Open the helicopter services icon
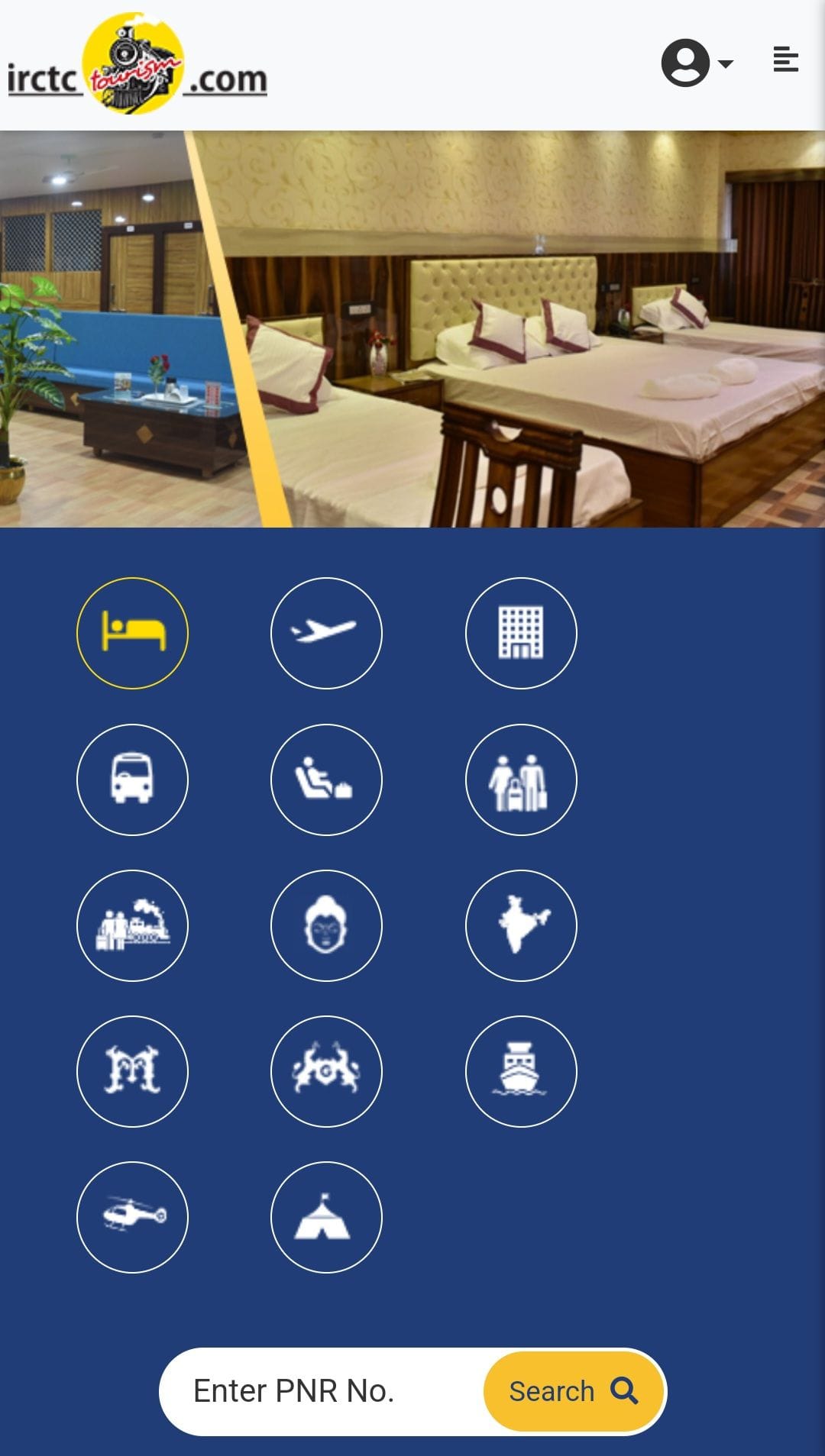Screen dimensions: 825x1456 pyautogui.click(x=132, y=1217)
